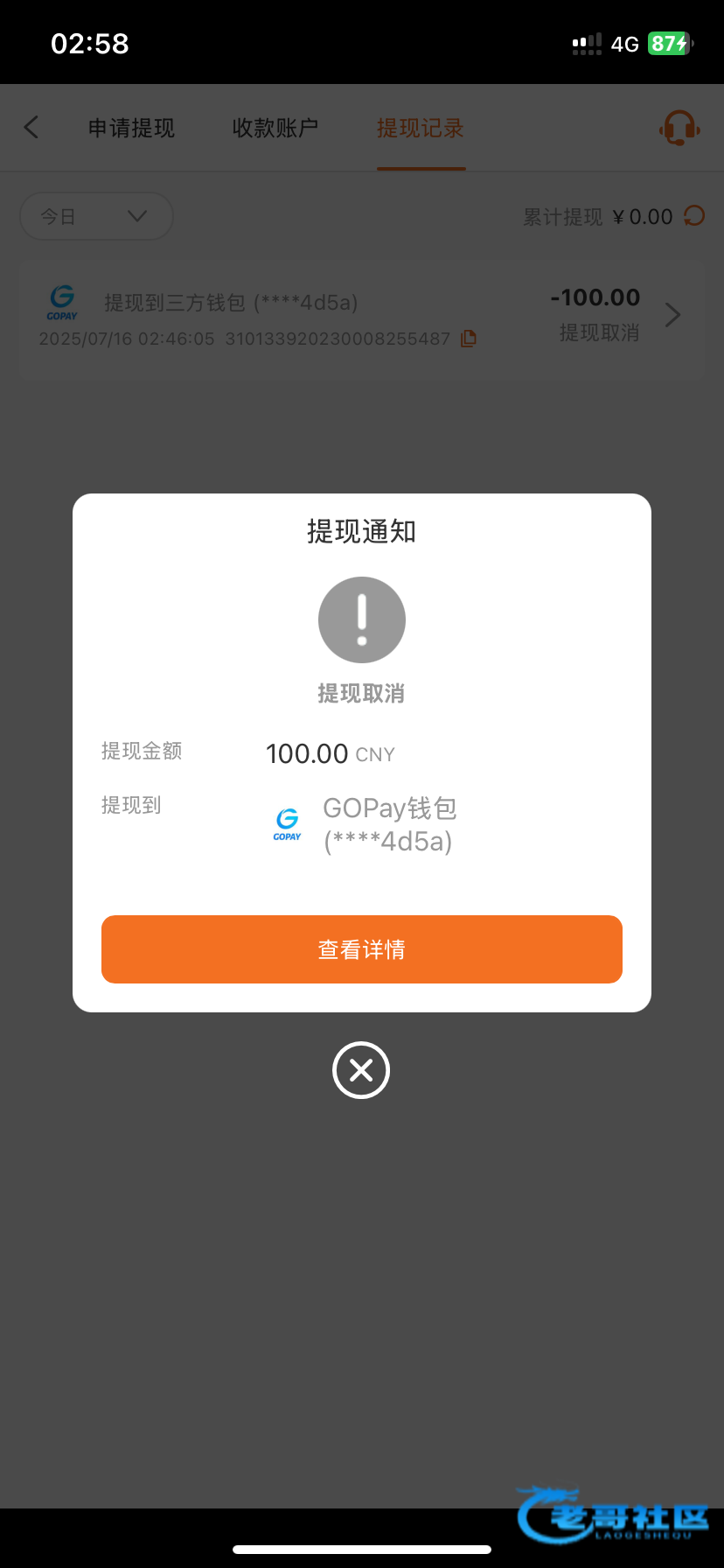Switch to the 申请提现 tab
The image size is (724, 1568).
[x=131, y=129]
